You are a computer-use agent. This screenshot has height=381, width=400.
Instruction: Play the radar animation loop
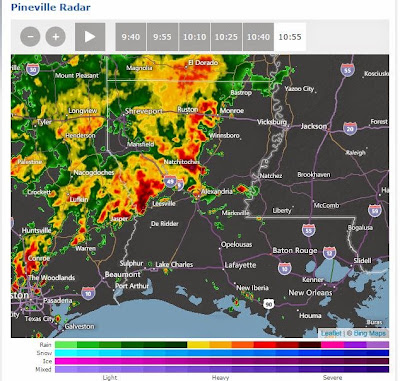coord(90,37)
